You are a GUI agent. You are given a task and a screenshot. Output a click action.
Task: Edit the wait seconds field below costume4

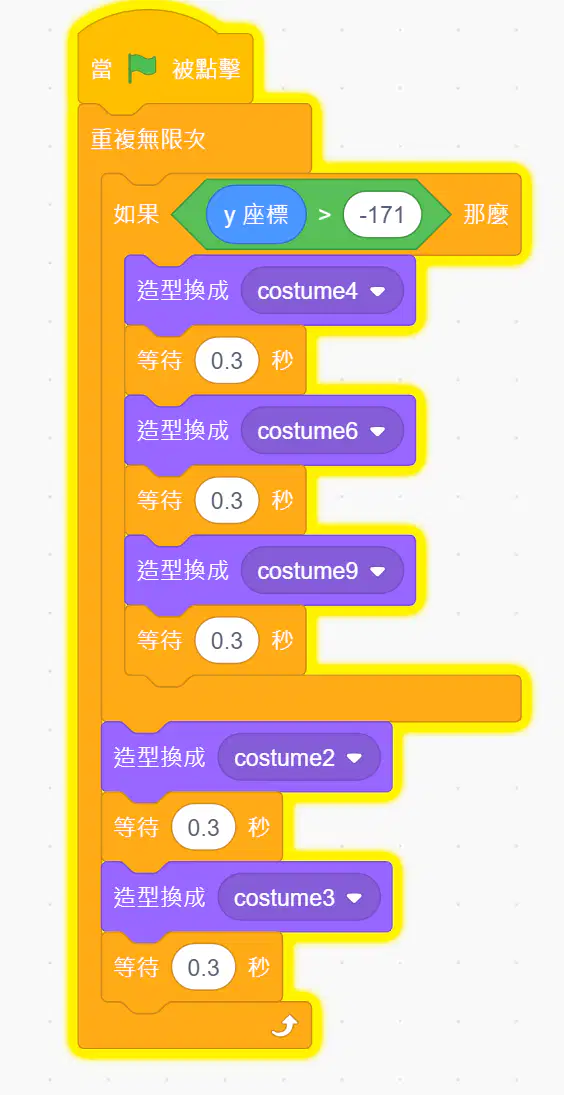[x=227, y=360]
